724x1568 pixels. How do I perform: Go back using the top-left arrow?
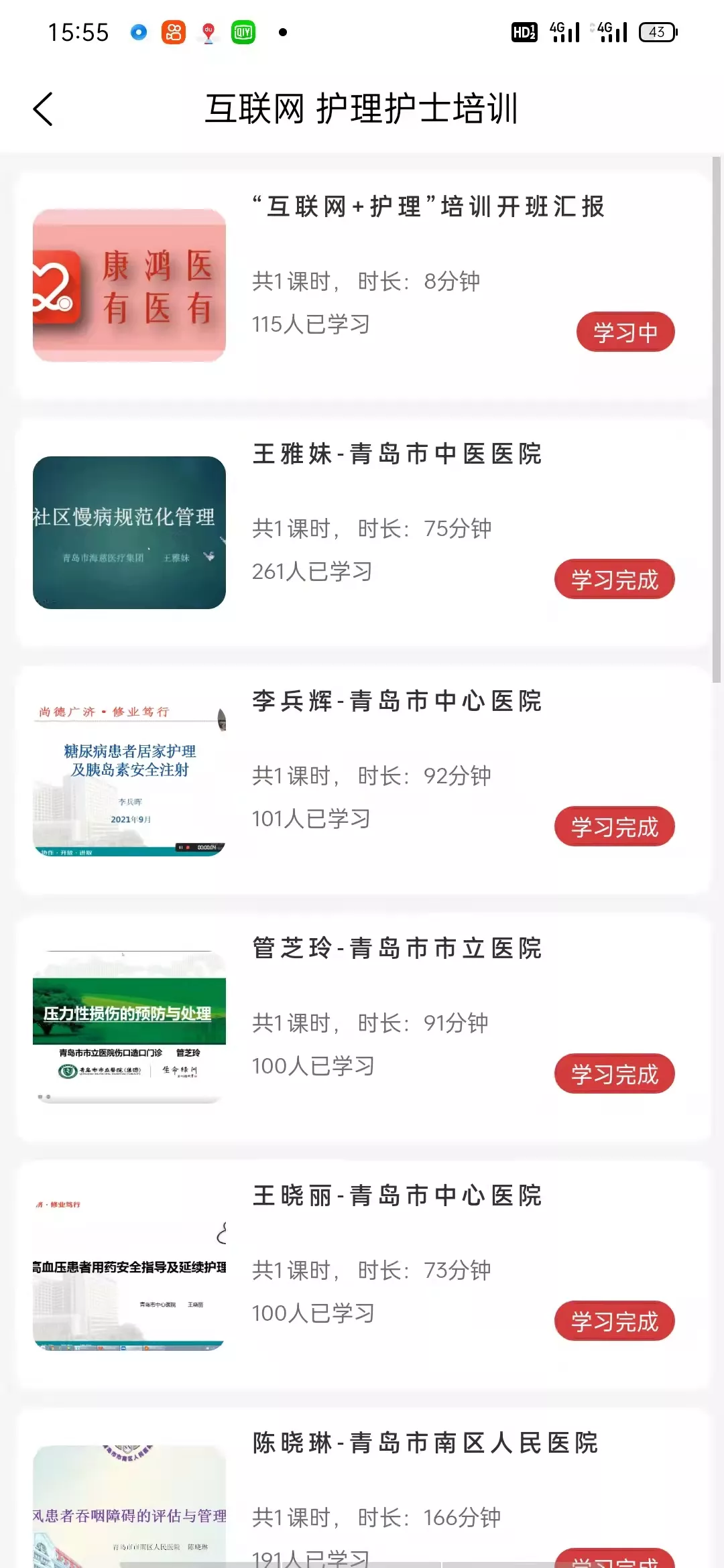[x=43, y=109]
